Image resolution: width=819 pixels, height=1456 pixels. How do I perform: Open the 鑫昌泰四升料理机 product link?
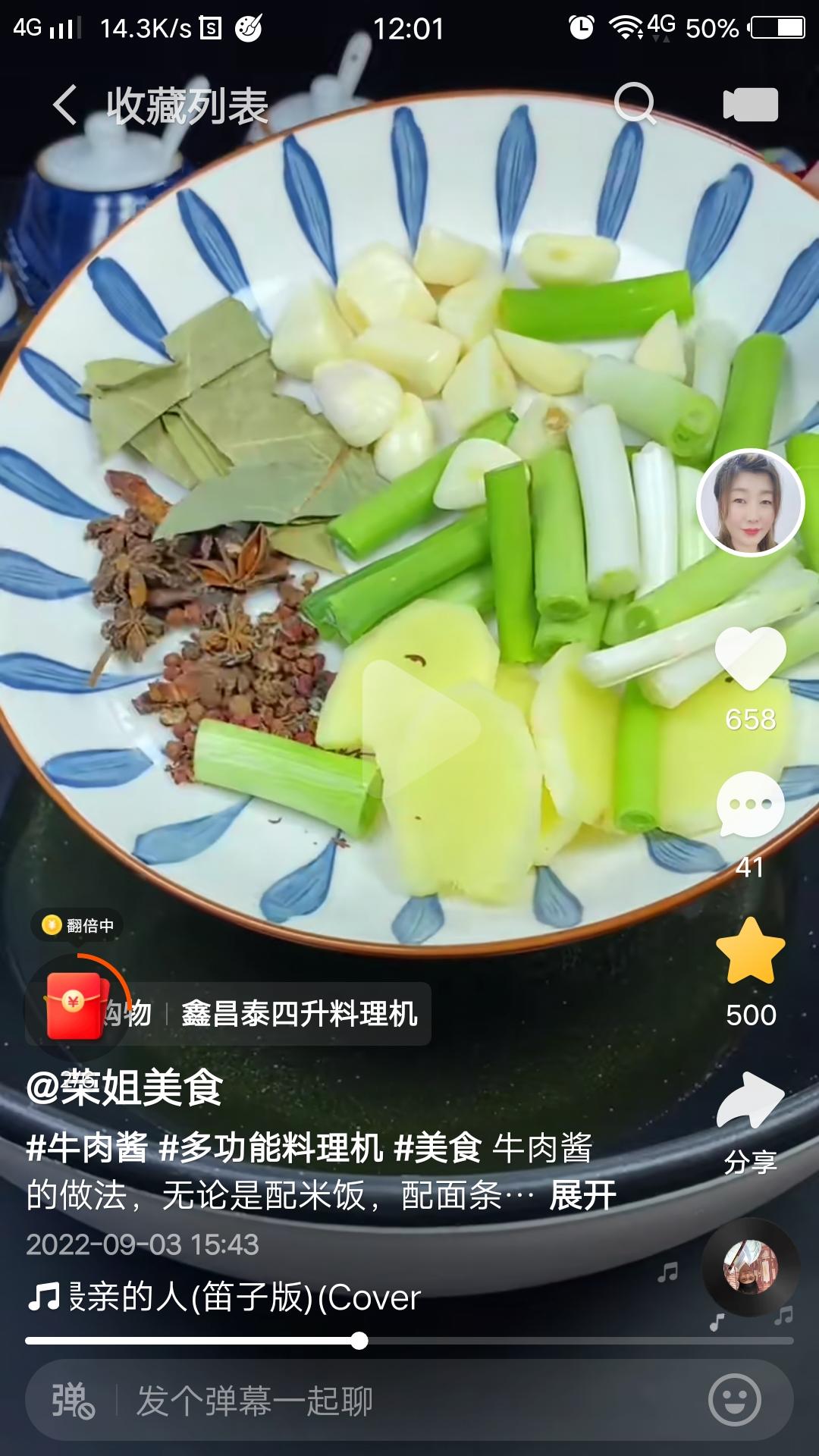point(300,1012)
